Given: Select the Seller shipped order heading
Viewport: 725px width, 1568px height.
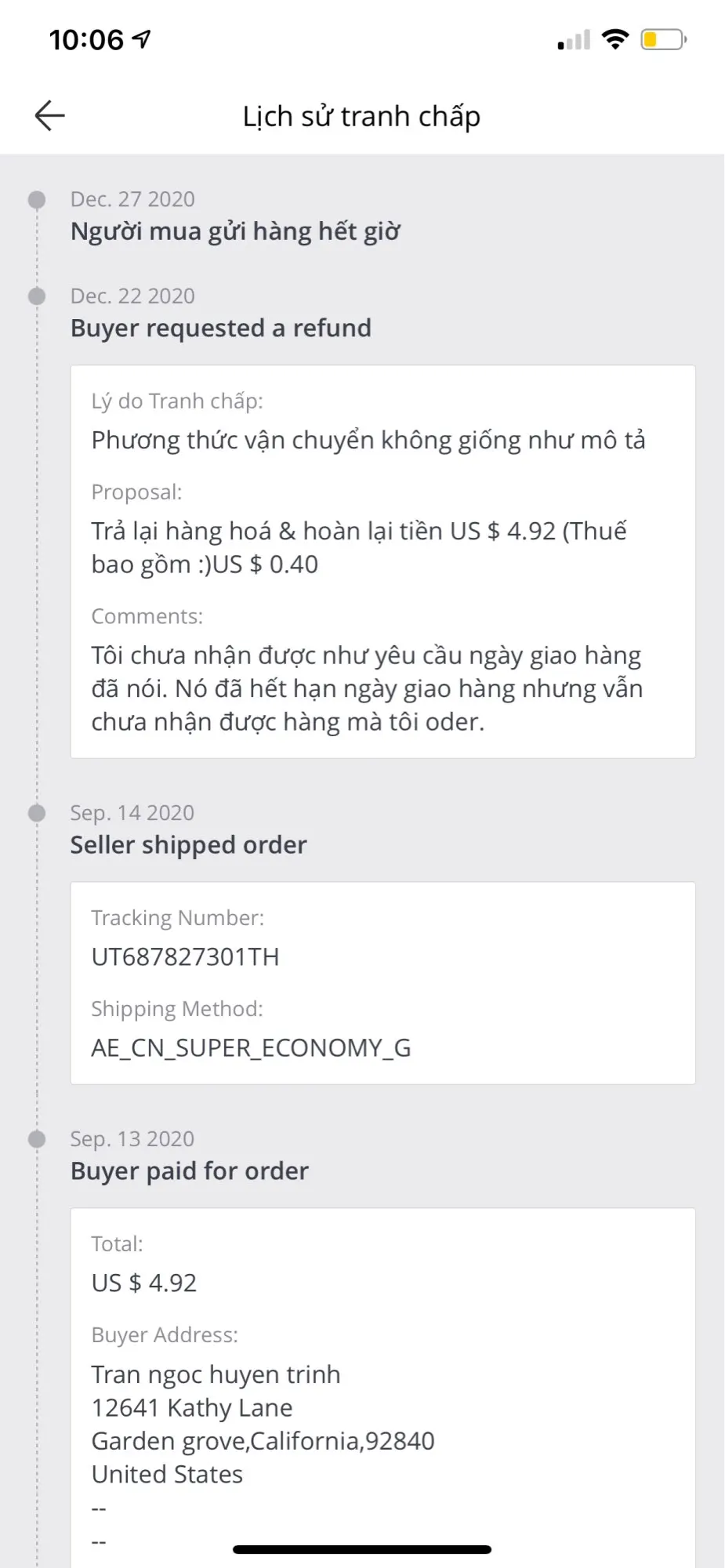Looking at the screenshot, I should click(188, 845).
